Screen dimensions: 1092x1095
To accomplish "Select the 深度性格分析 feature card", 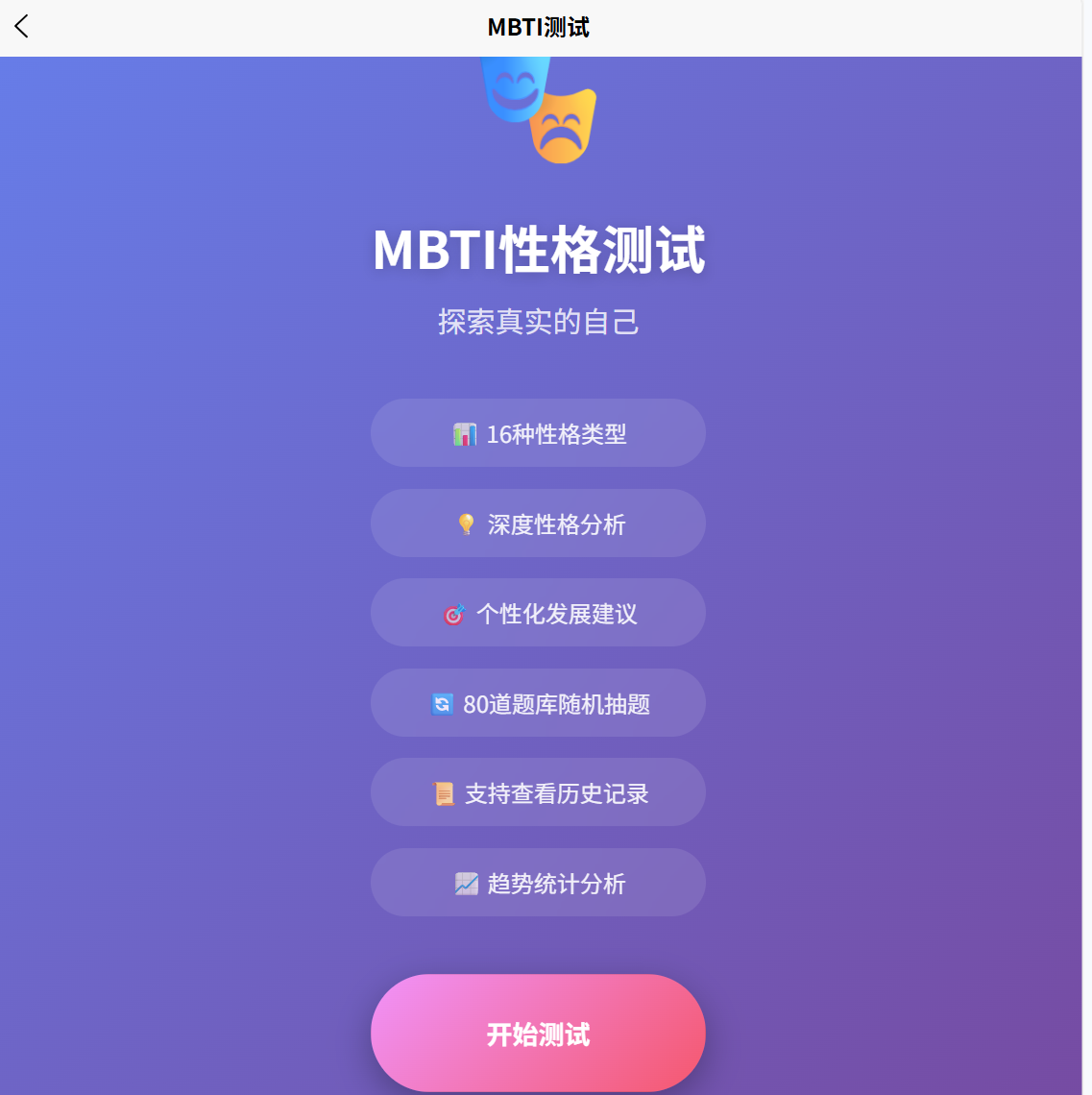I will coord(538,523).
